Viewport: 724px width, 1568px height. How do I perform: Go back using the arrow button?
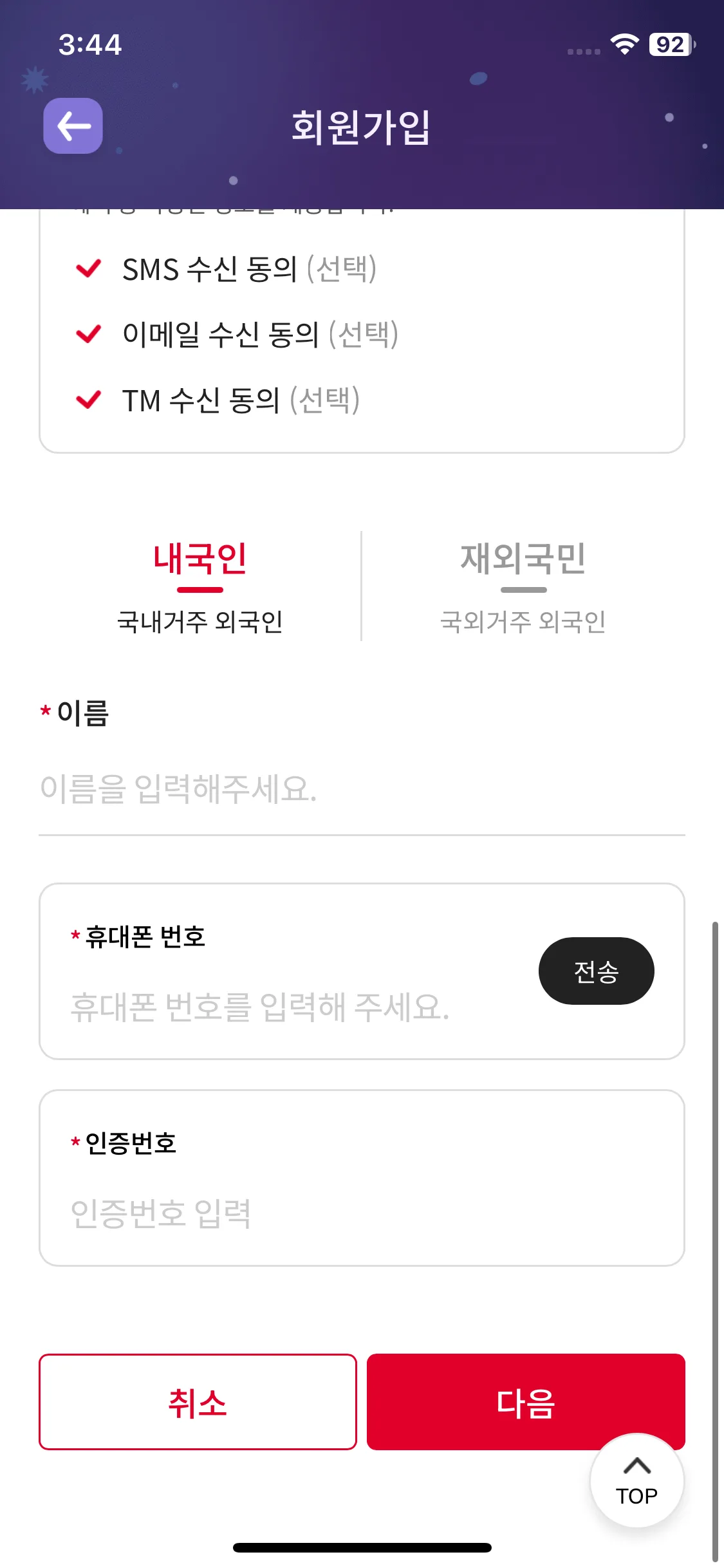tap(73, 126)
